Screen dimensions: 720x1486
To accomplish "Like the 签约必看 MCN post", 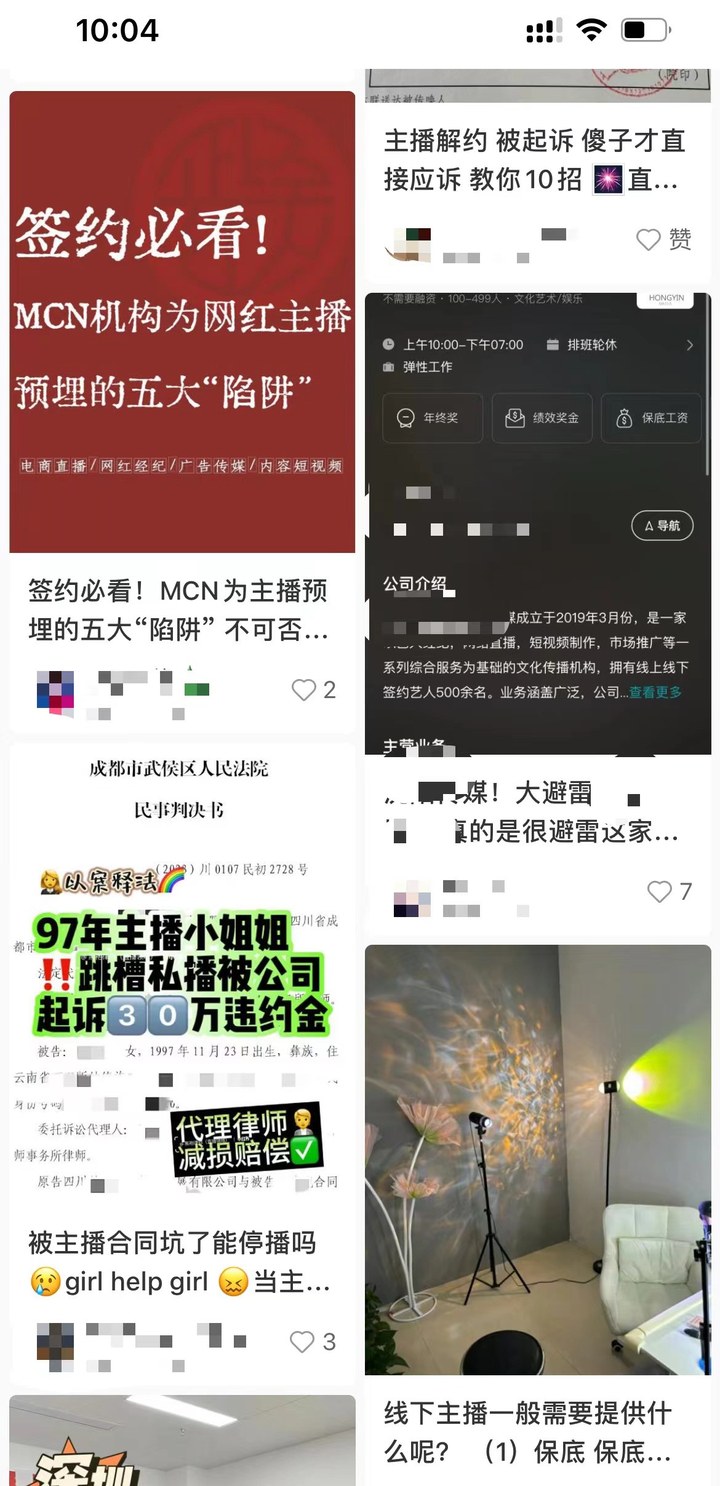I will (304, 690).
